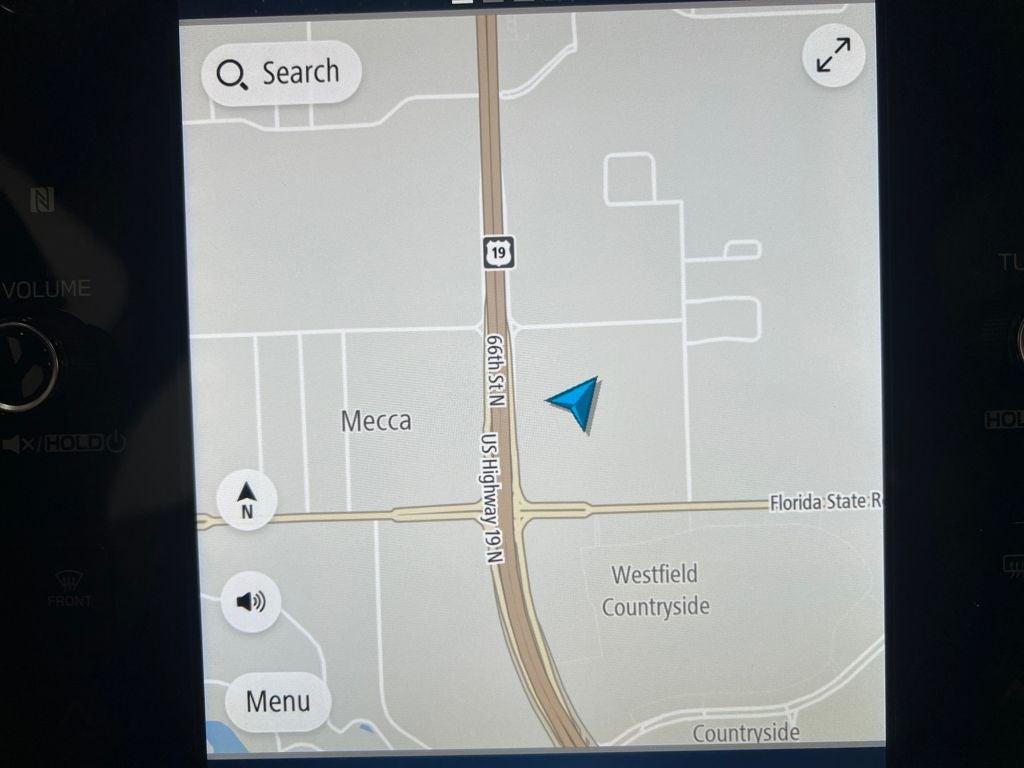Viewport: 1024px width, 768px height.
Task: Toggle navigation voice sound speaker
Action: (x=250, y=601)
